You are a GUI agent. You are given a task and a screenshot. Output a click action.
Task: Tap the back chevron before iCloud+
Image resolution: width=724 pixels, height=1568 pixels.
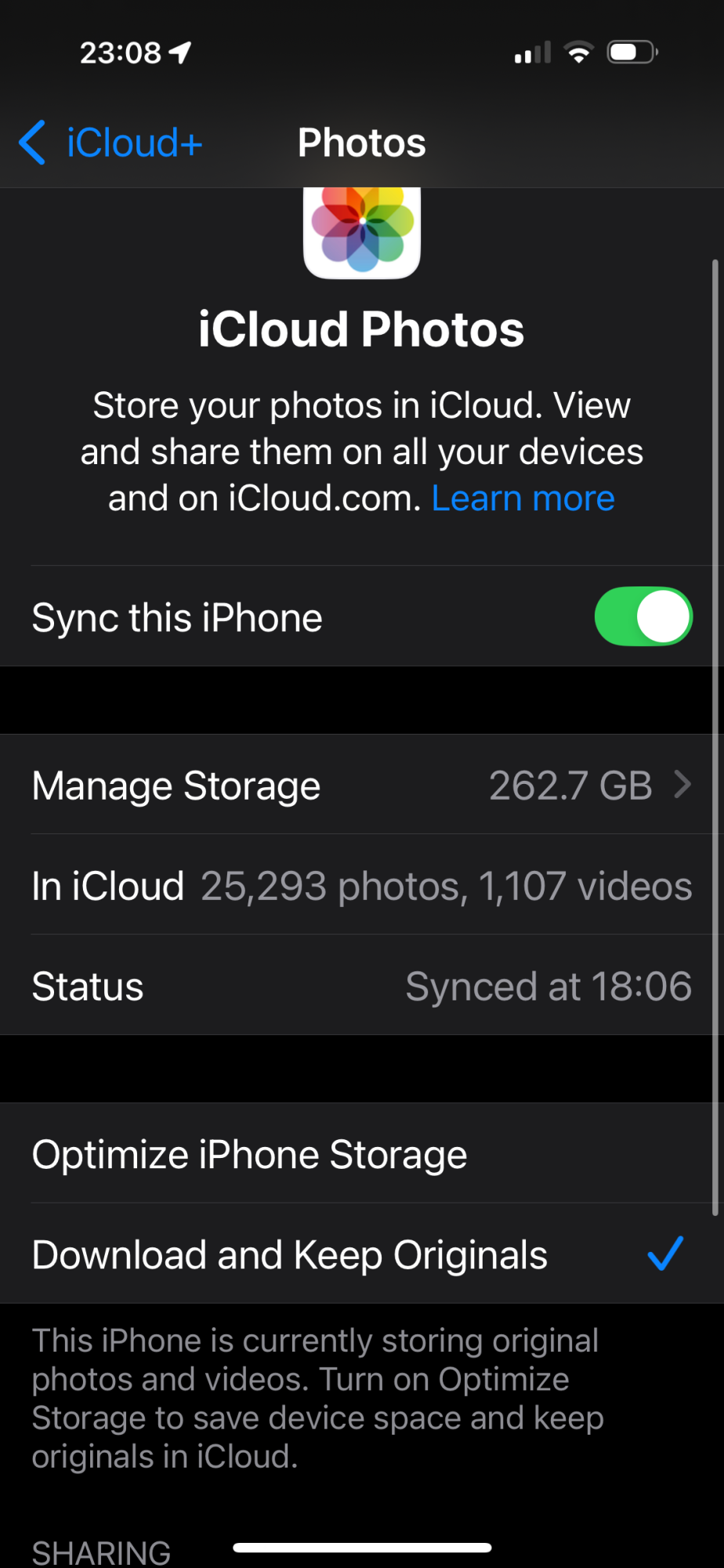[31, 143]
